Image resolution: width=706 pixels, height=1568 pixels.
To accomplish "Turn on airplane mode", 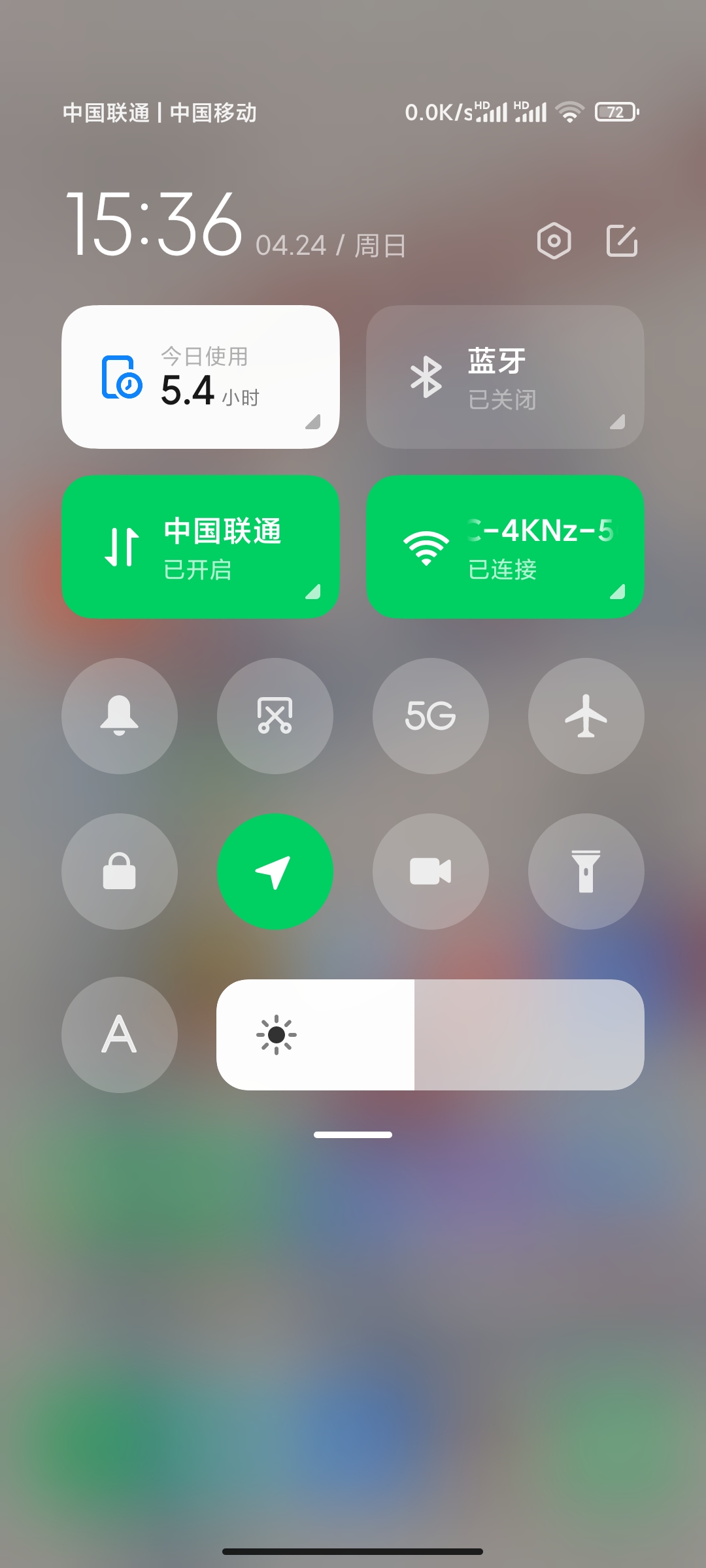I will 586,716.
